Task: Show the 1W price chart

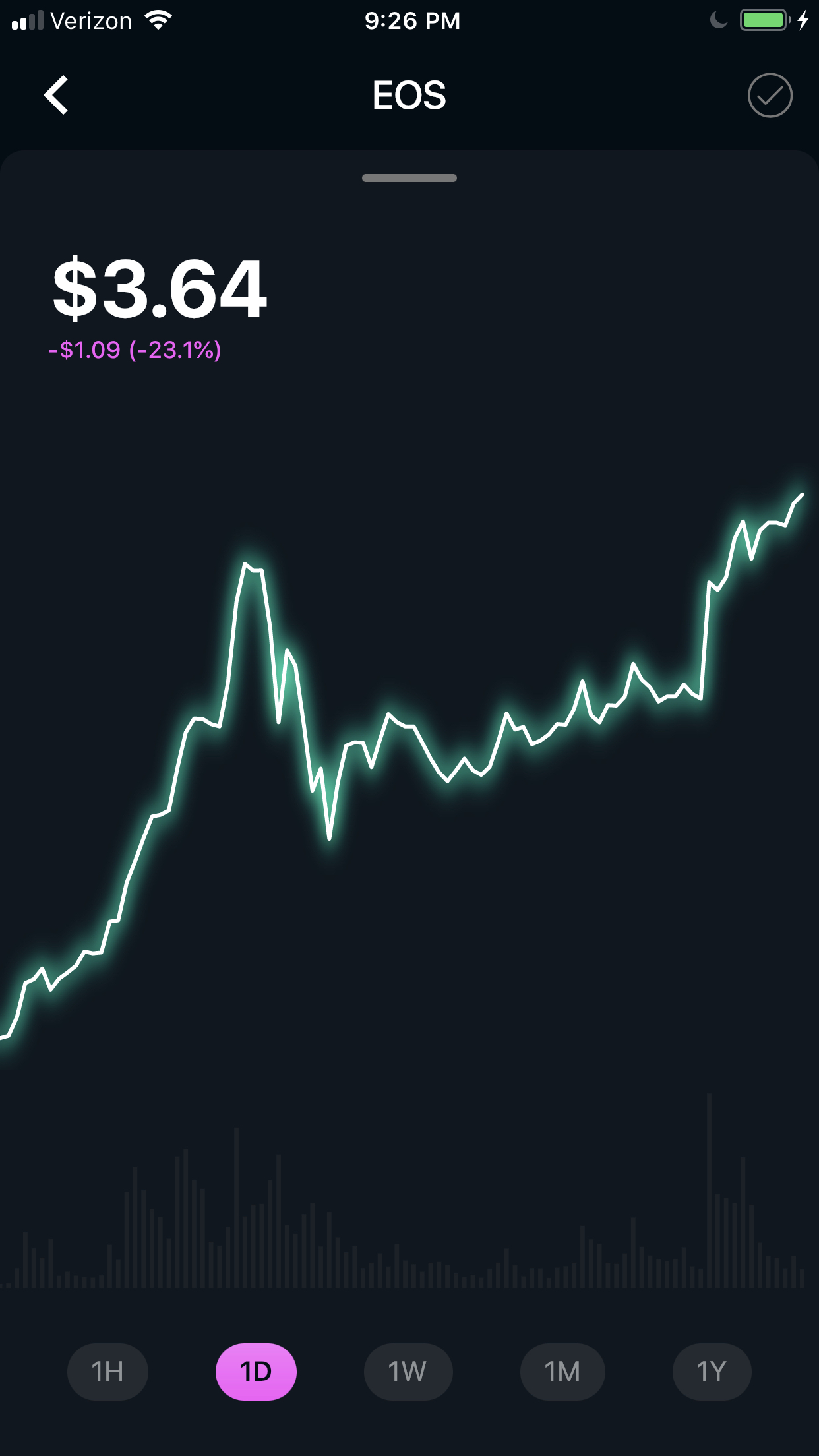Action: pos(408,1372)
